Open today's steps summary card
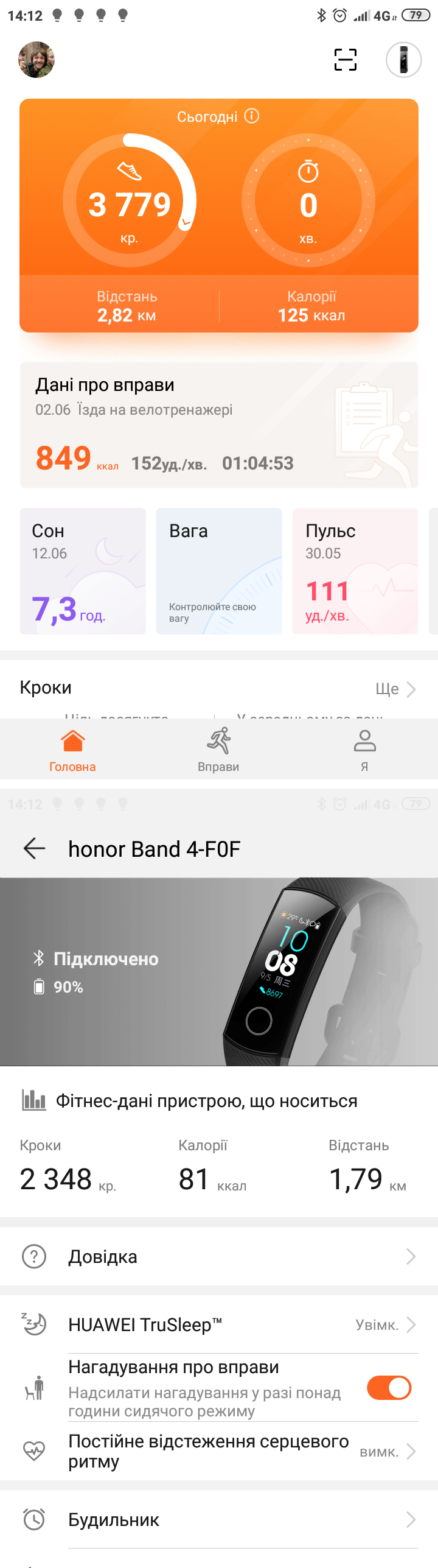 pos(130,201)
